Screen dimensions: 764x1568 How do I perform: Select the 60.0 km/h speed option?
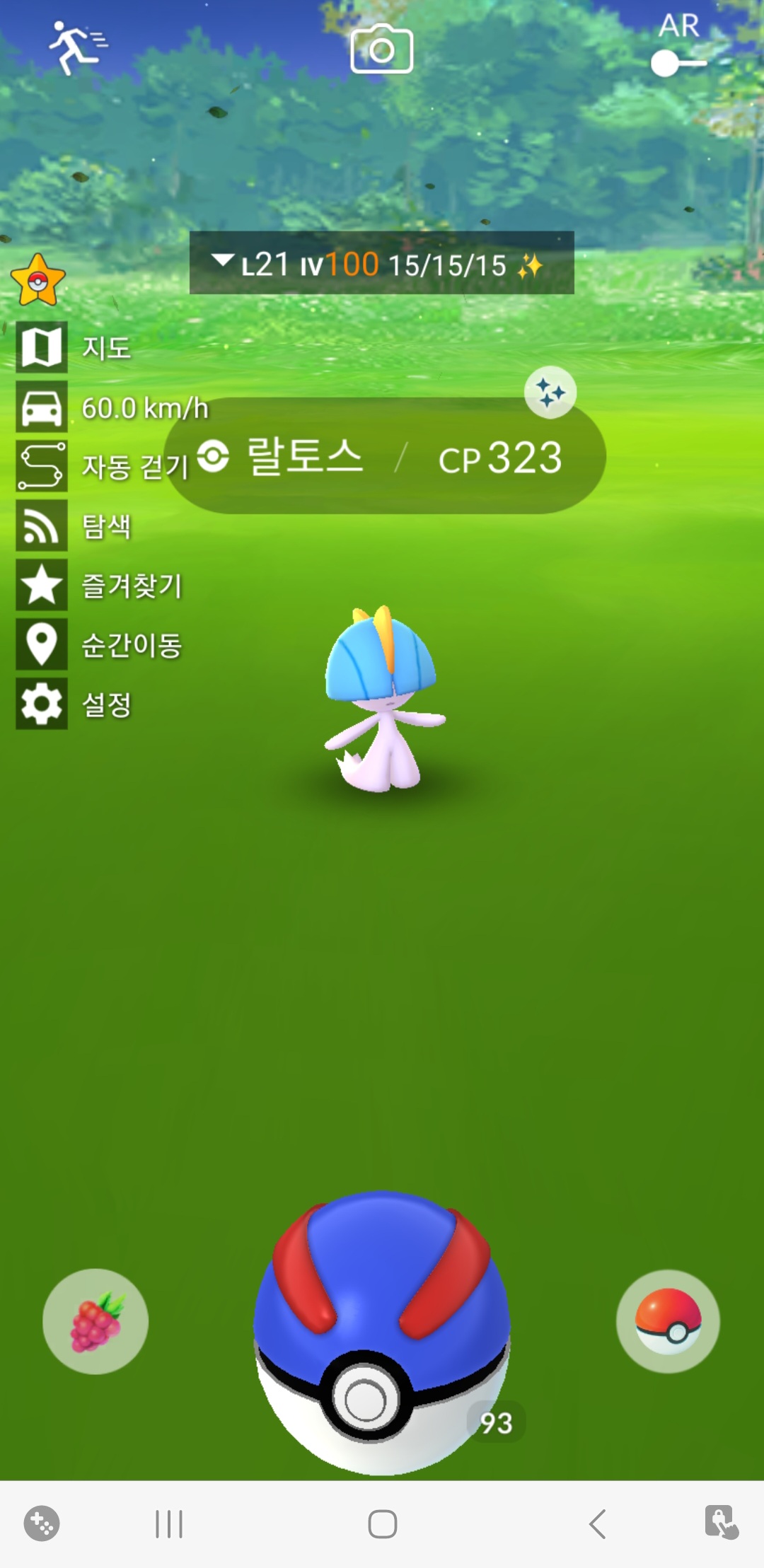click(42, 407)
